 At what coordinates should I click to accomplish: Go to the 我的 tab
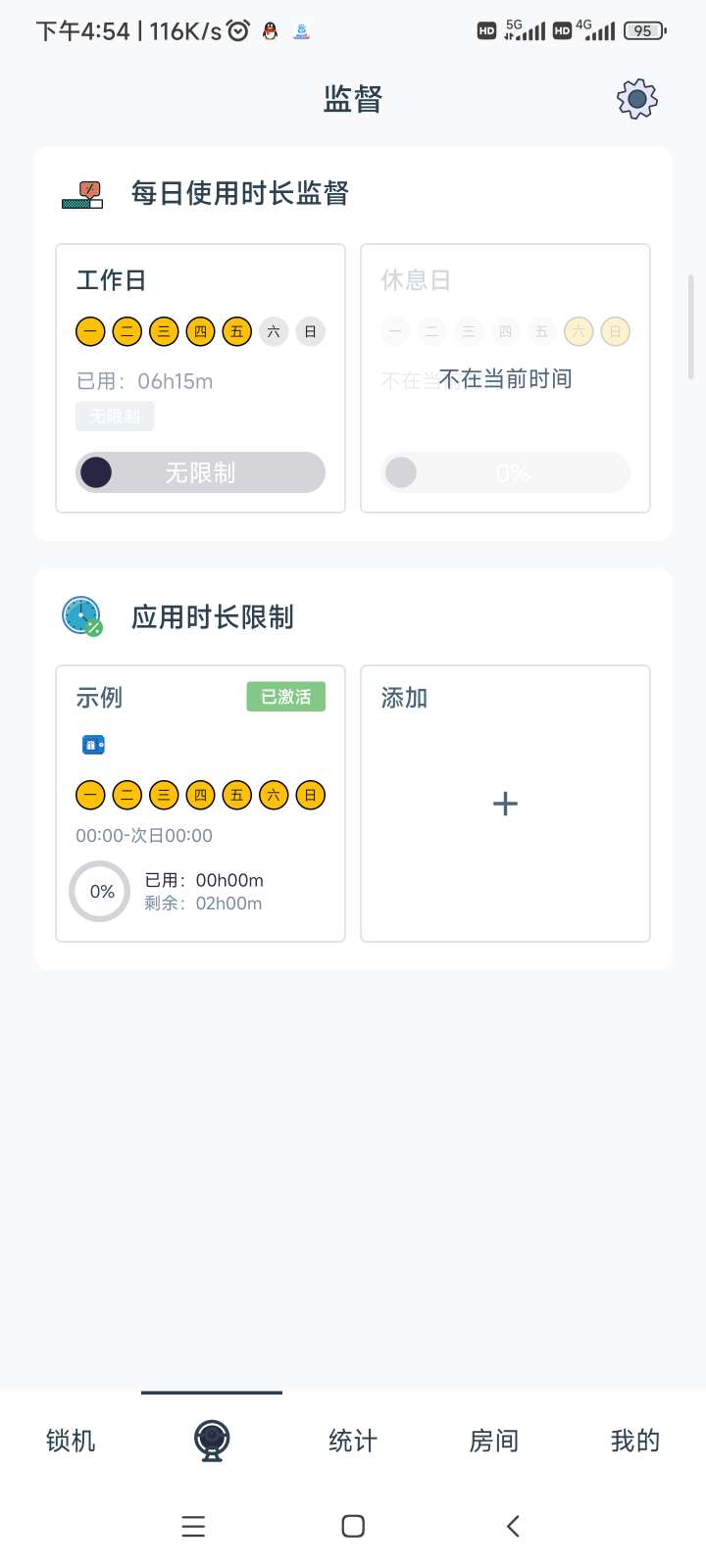tap(635, 1441)
